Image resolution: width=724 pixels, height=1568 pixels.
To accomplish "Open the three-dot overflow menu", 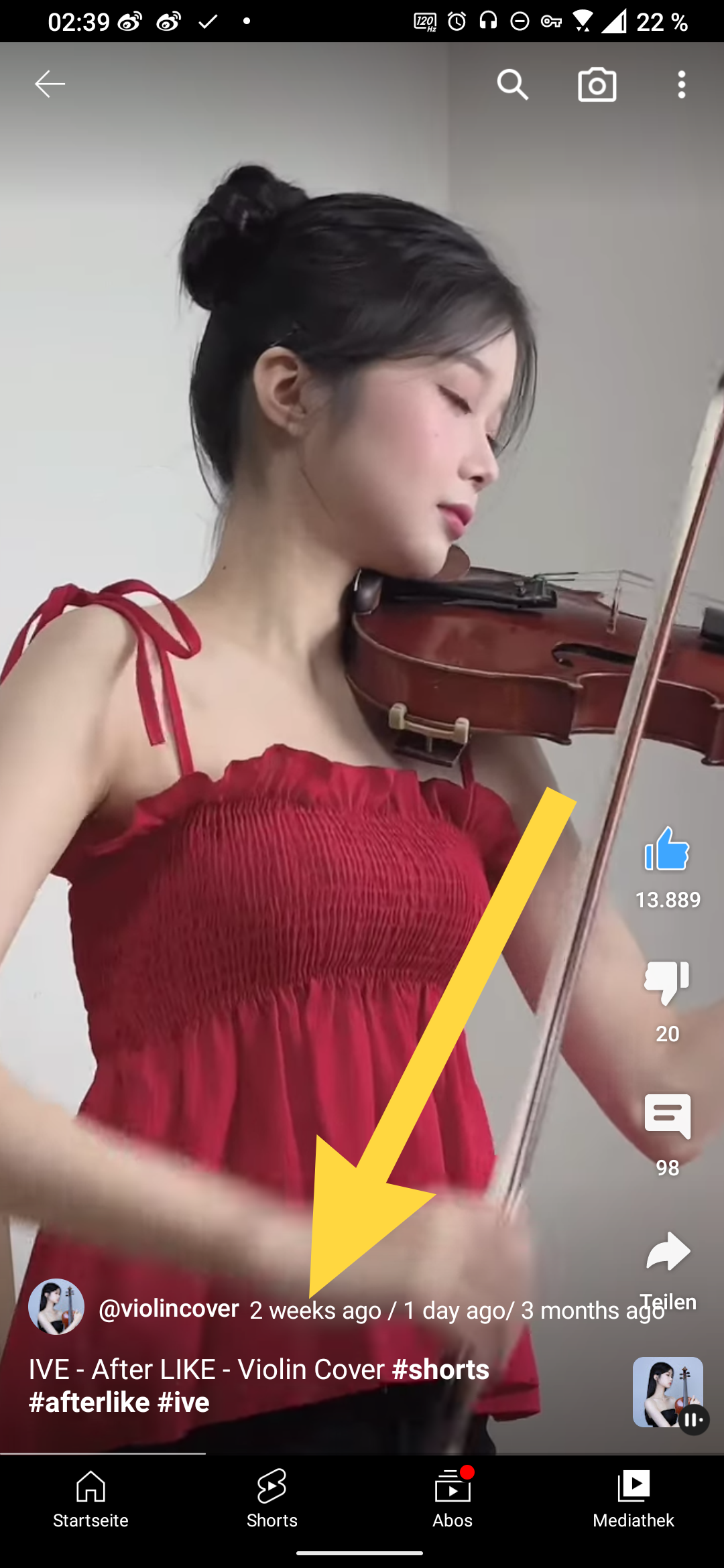I will [x=682, y=84].
